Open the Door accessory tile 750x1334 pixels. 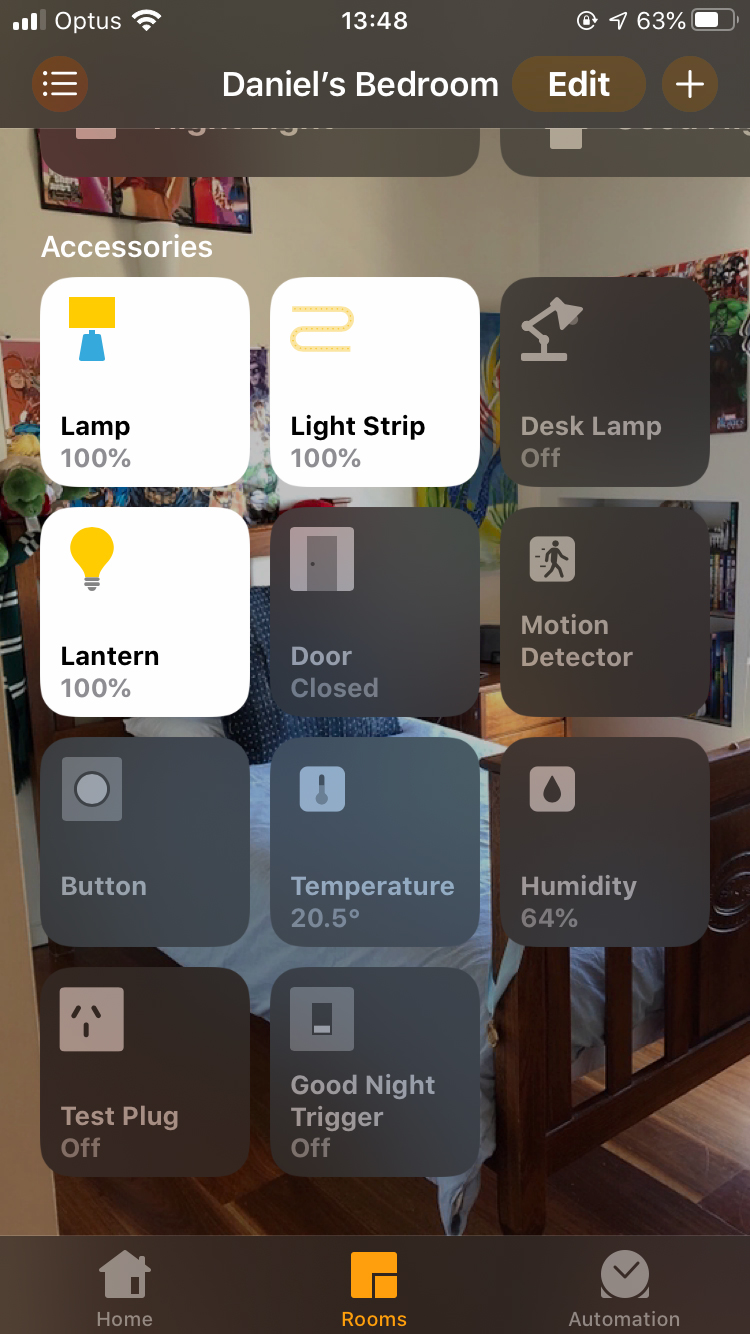click(375, 612)
